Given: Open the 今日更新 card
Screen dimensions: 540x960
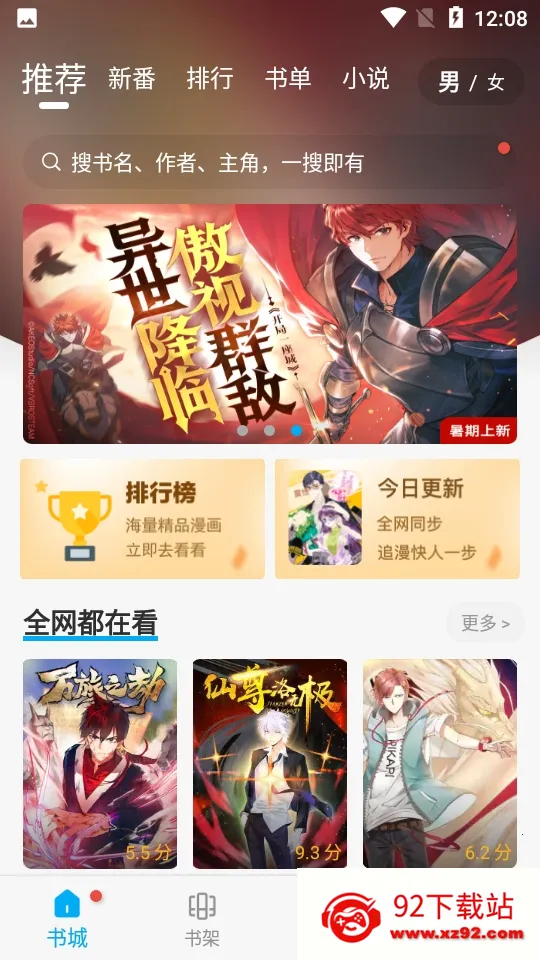Looking at the screenshot, I should pyautogui.click(x=397, y=519).
